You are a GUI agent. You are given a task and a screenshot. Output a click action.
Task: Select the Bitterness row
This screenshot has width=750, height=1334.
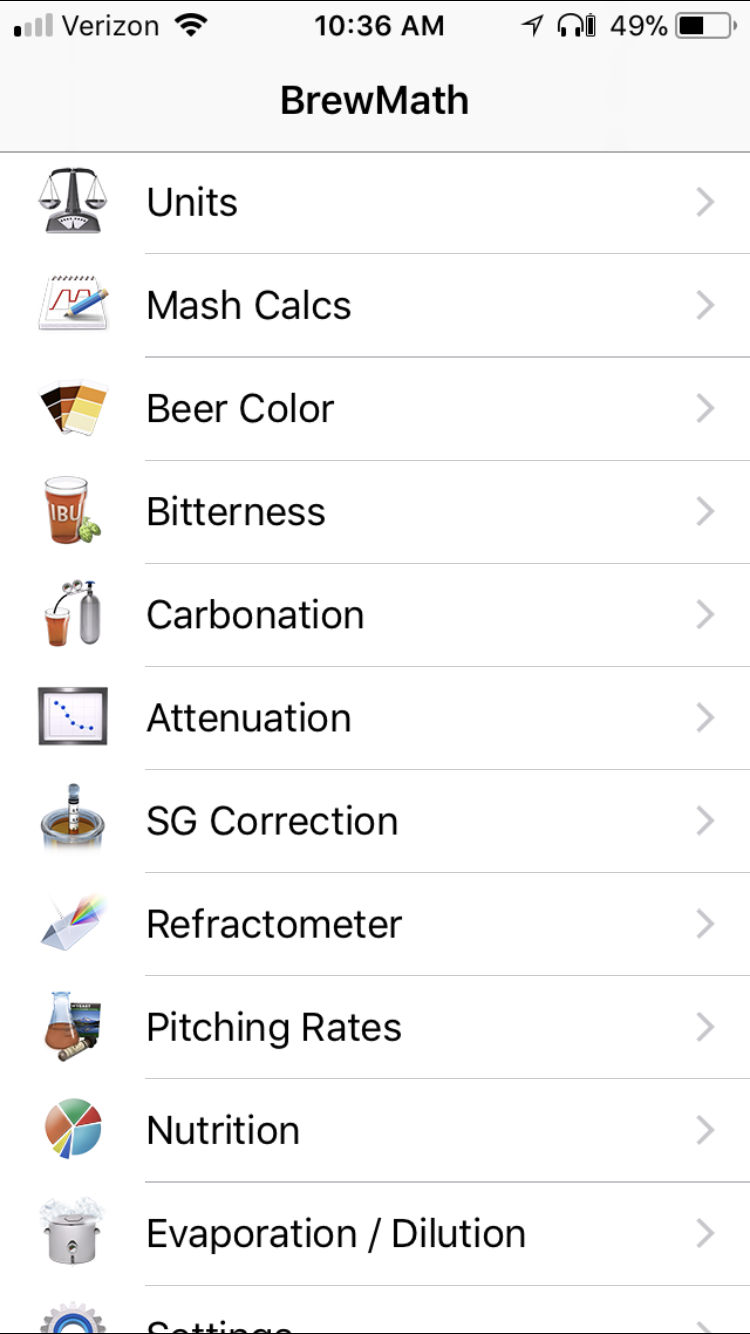375,512
